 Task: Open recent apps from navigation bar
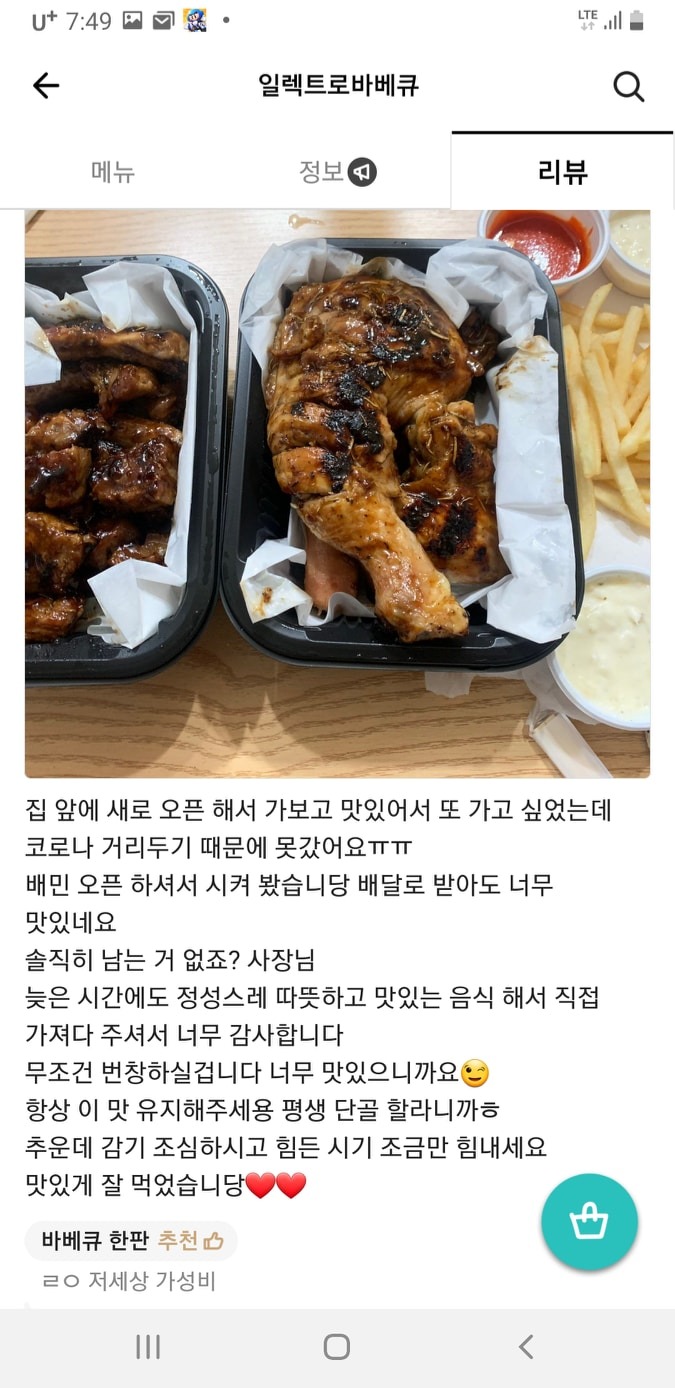148,1347
